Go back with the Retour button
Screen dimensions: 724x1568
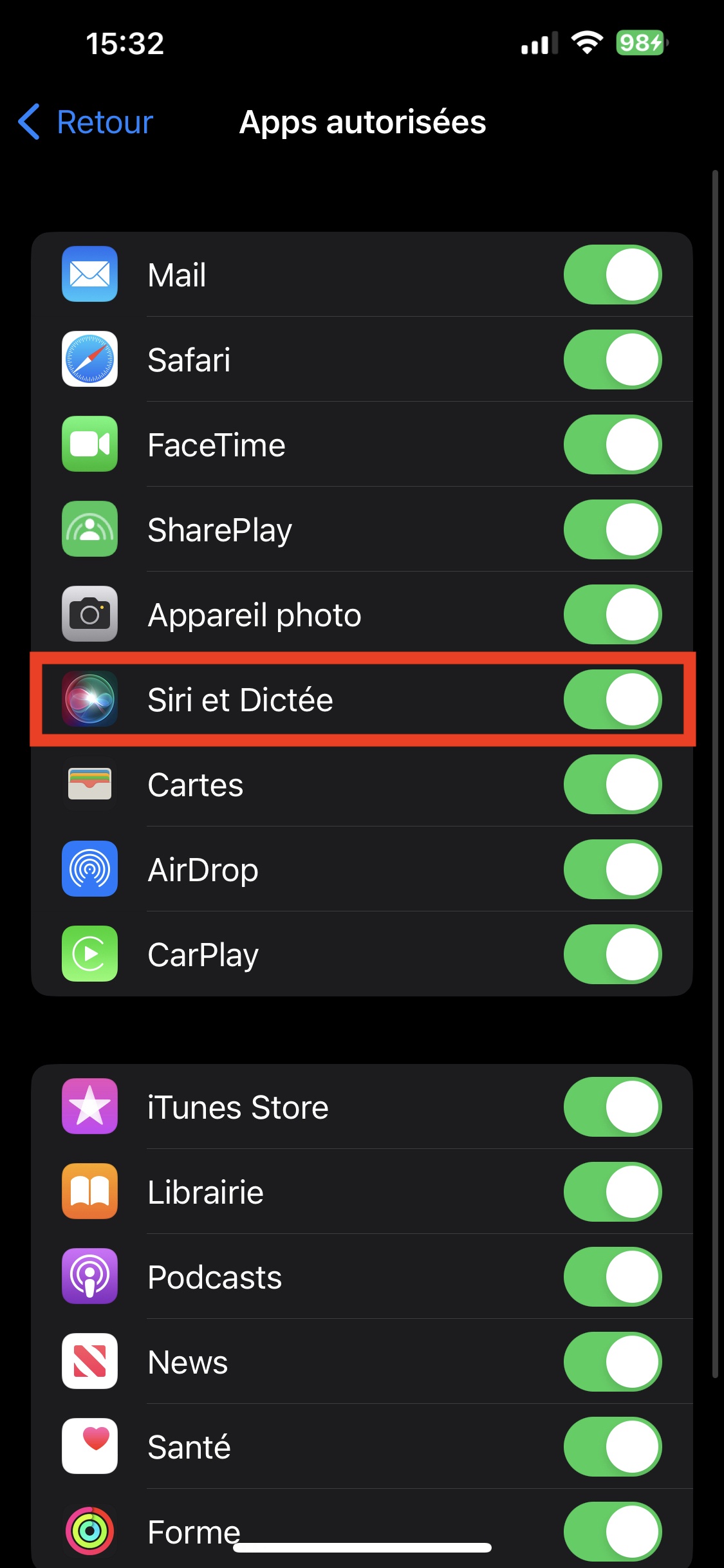point(86,122)
